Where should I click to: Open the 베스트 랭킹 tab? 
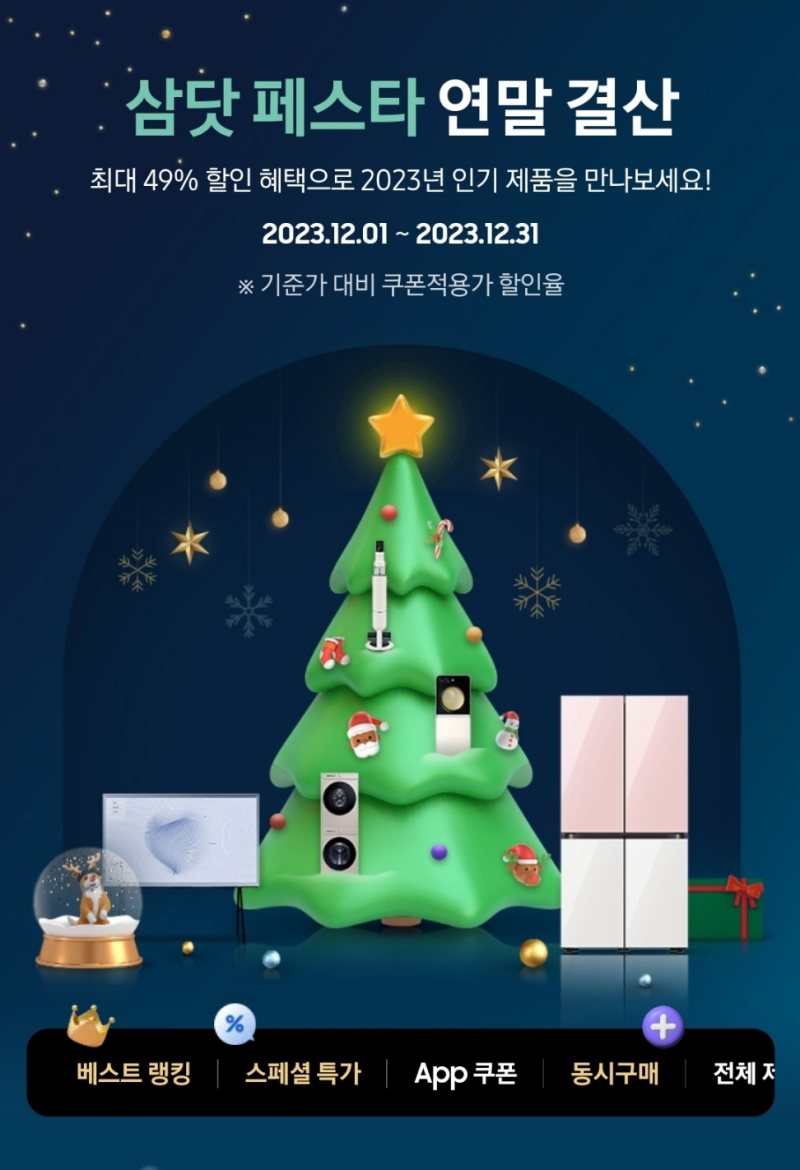click(x=133, y=1074)
